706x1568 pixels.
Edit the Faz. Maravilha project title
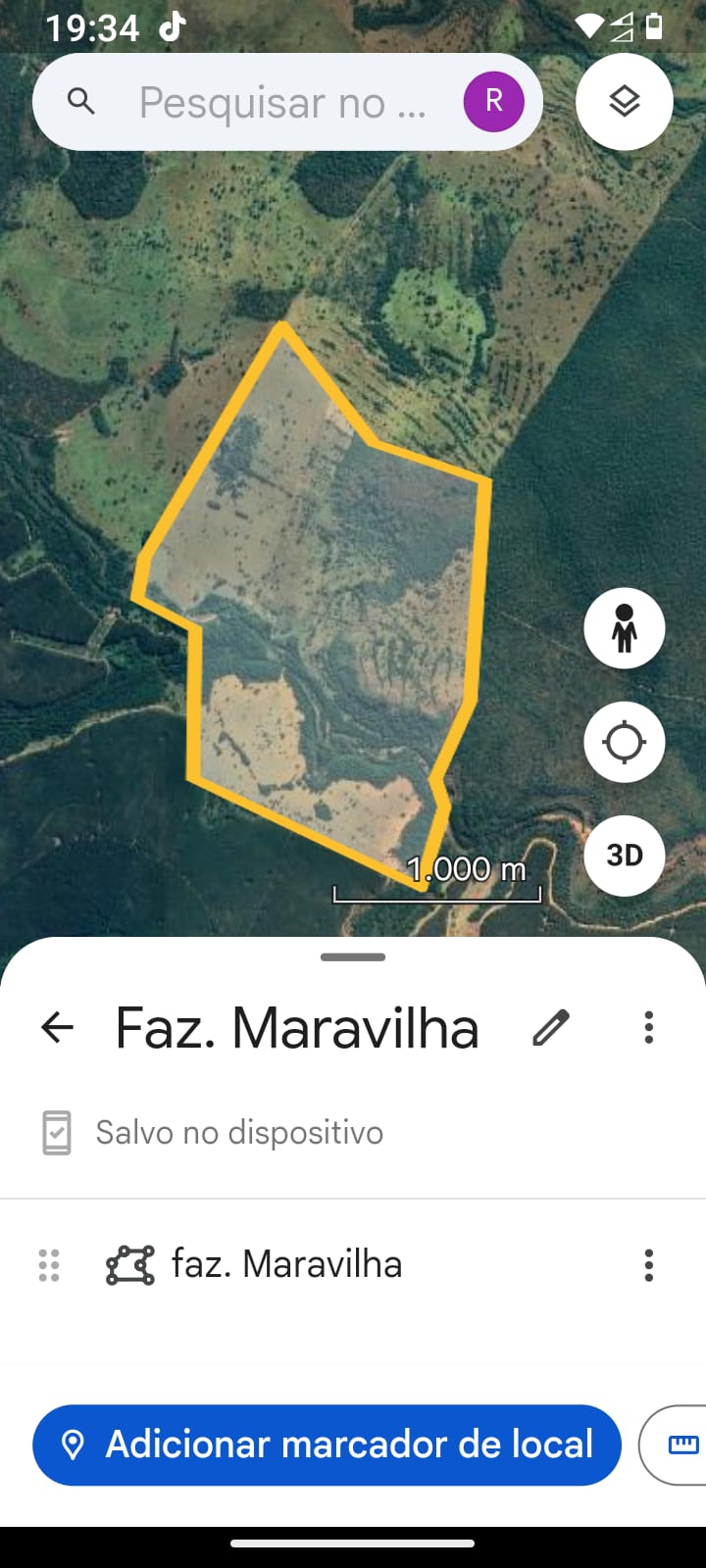pyautogui.click(x=551, y=1027)
